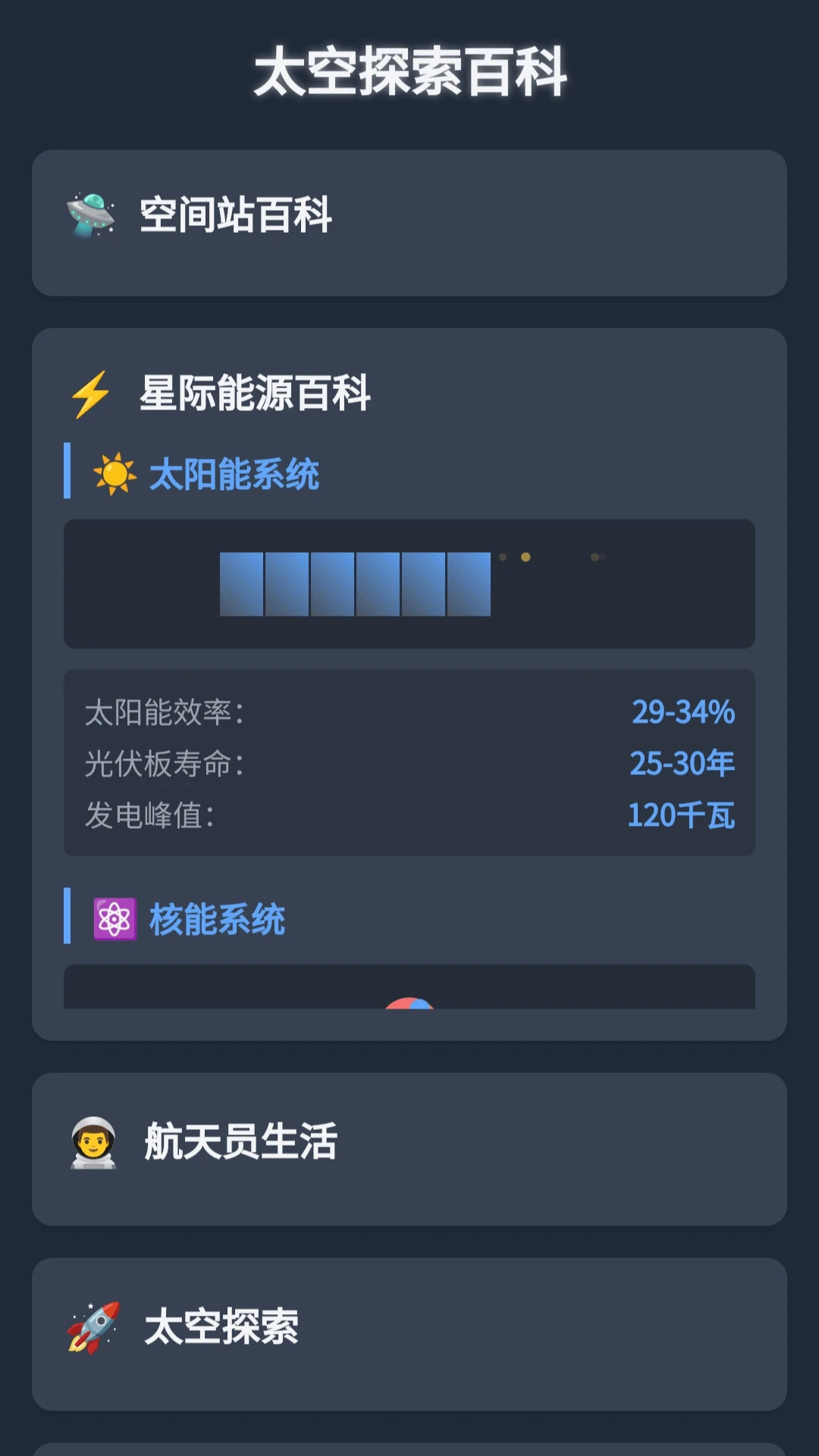The height and width of the screenshot is (1456, 819).
Task: Click the blue accent bar beside 核能系统
Action: point(68,918)
